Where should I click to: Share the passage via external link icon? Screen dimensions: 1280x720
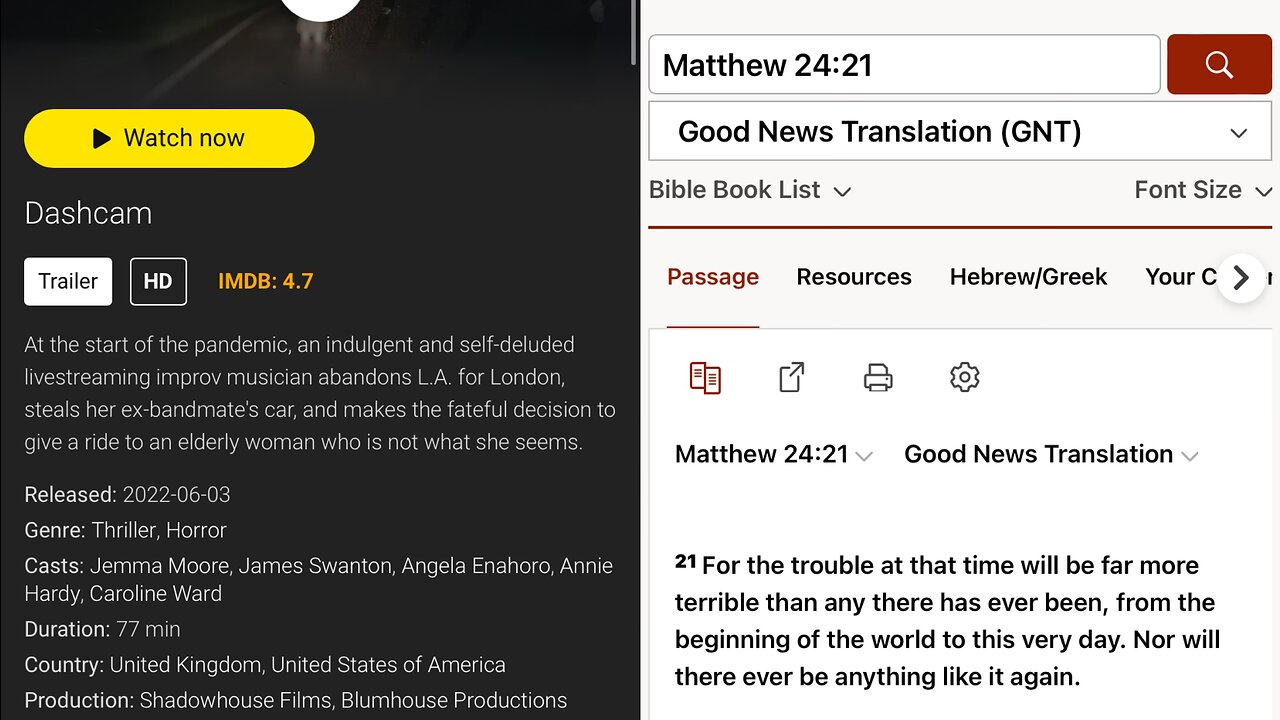pyautogui.click(x=791, y=377)
